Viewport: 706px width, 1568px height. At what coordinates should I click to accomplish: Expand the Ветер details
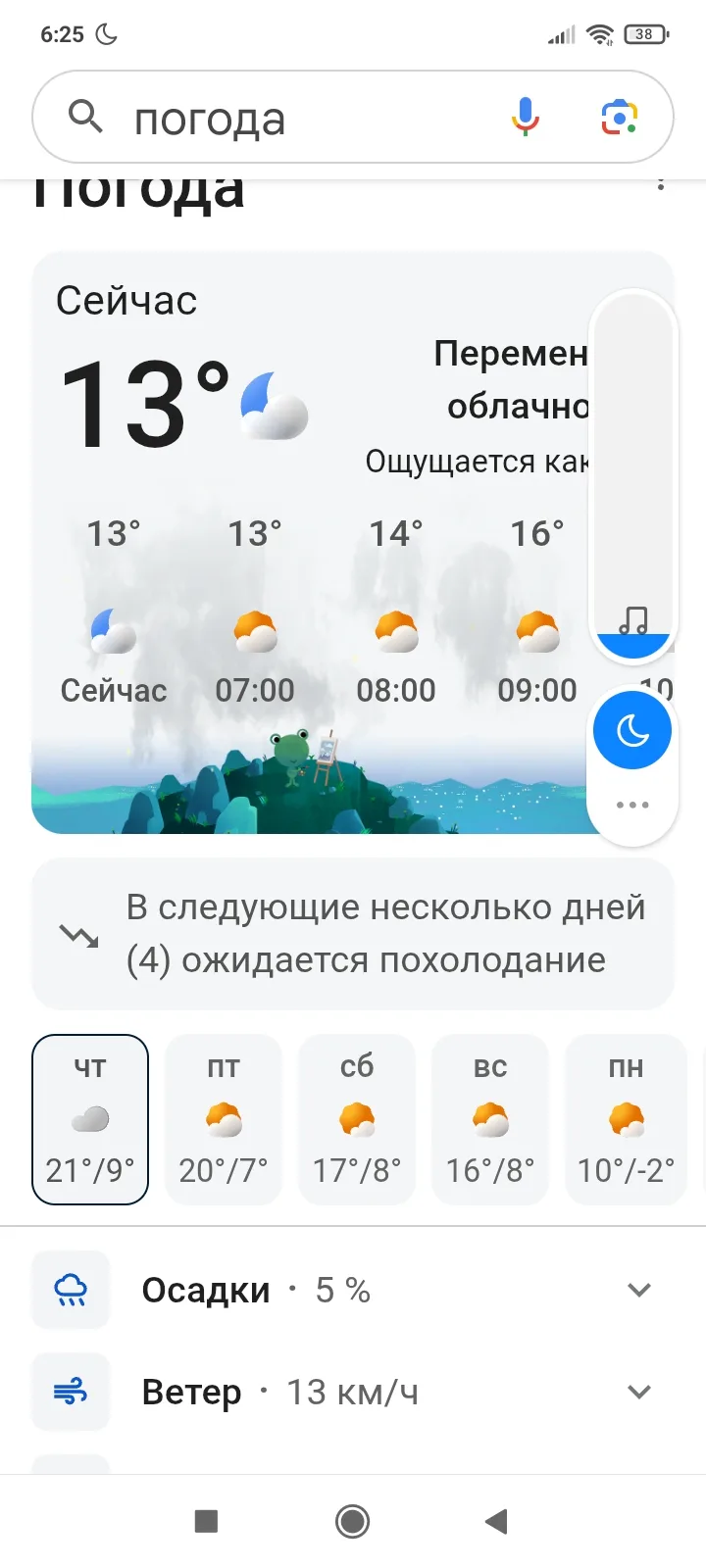pyautogui.click(x=353, y=1392)
